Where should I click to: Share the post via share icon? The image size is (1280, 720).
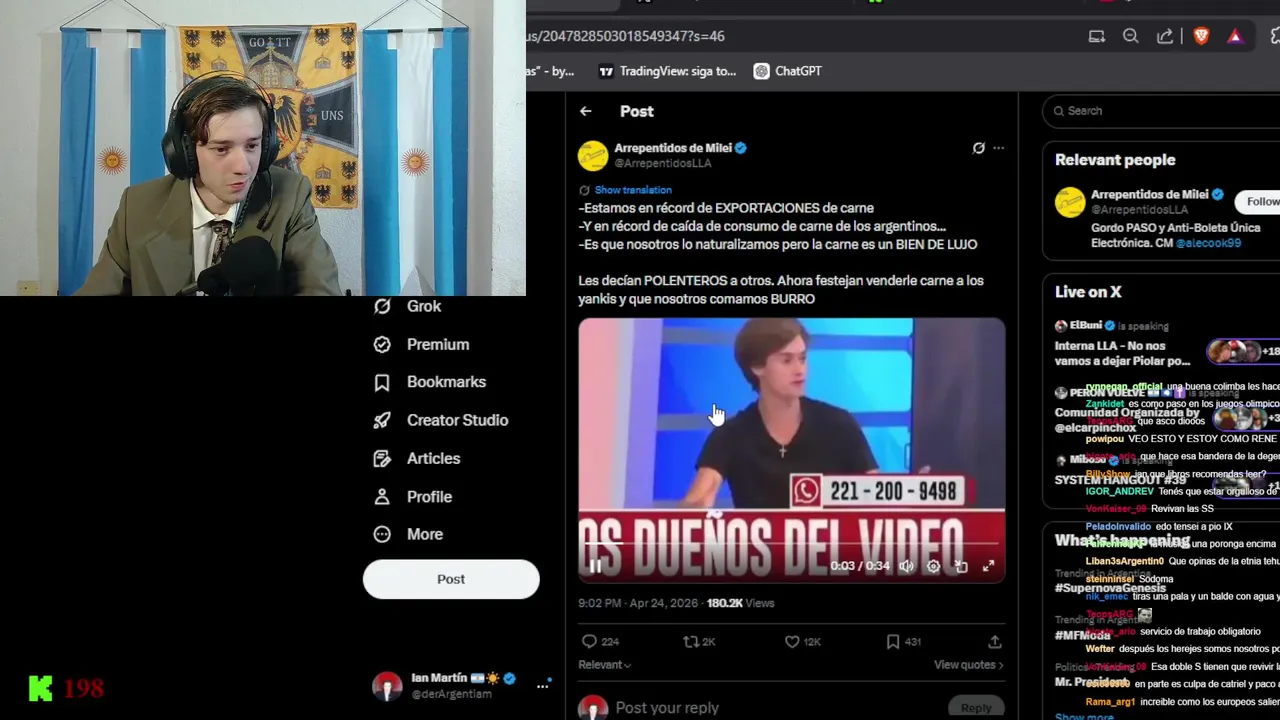(994, 642)
